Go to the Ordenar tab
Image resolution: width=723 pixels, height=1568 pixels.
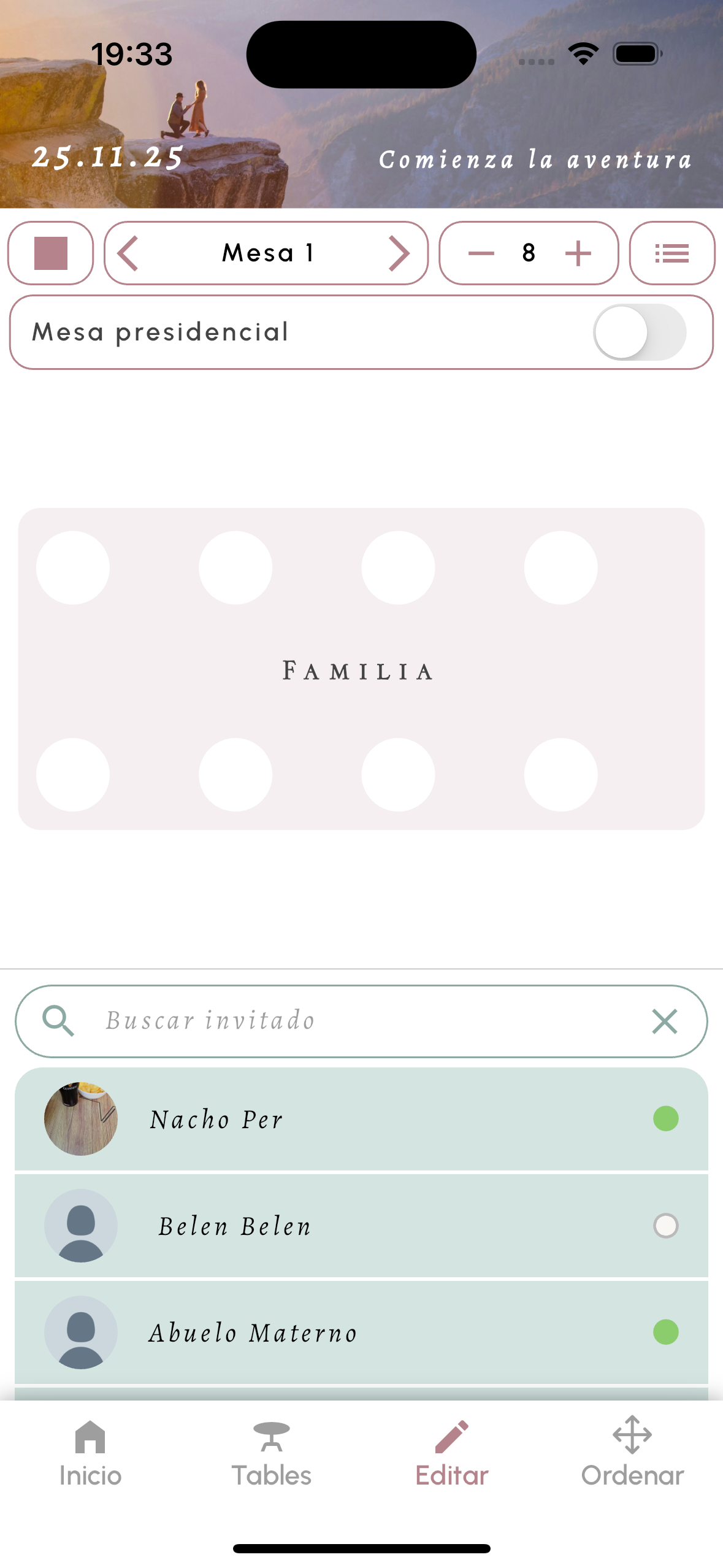[x=632, y=1453]
